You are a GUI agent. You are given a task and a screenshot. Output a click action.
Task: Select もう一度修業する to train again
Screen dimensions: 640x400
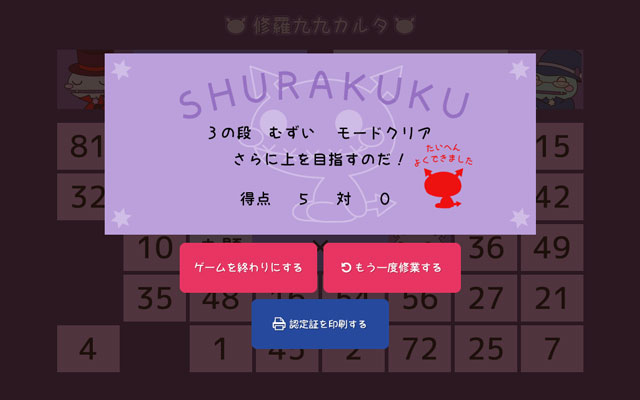click(x=391, y=268)
